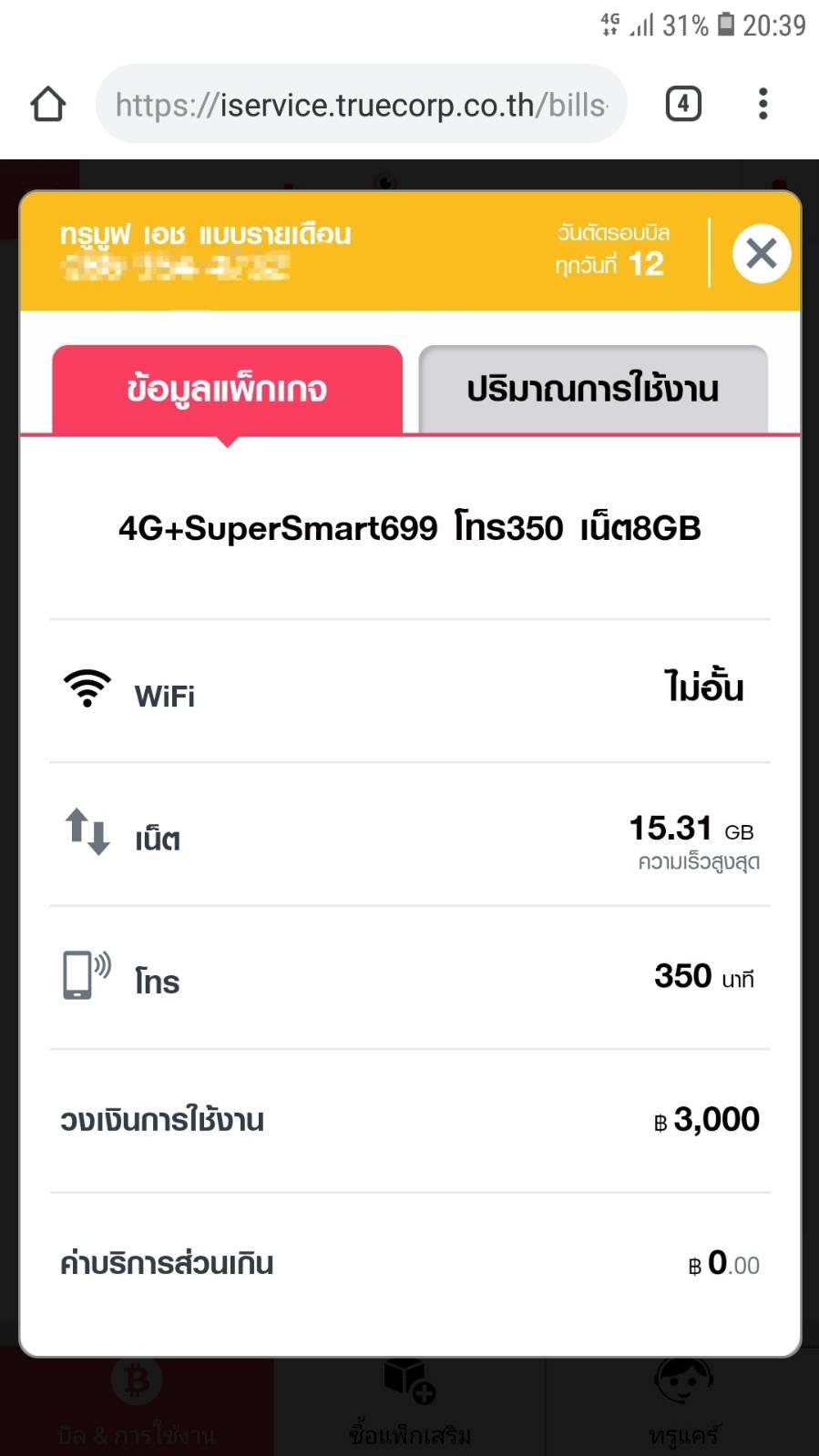Go to the browser home page

[x=48, y=104]
